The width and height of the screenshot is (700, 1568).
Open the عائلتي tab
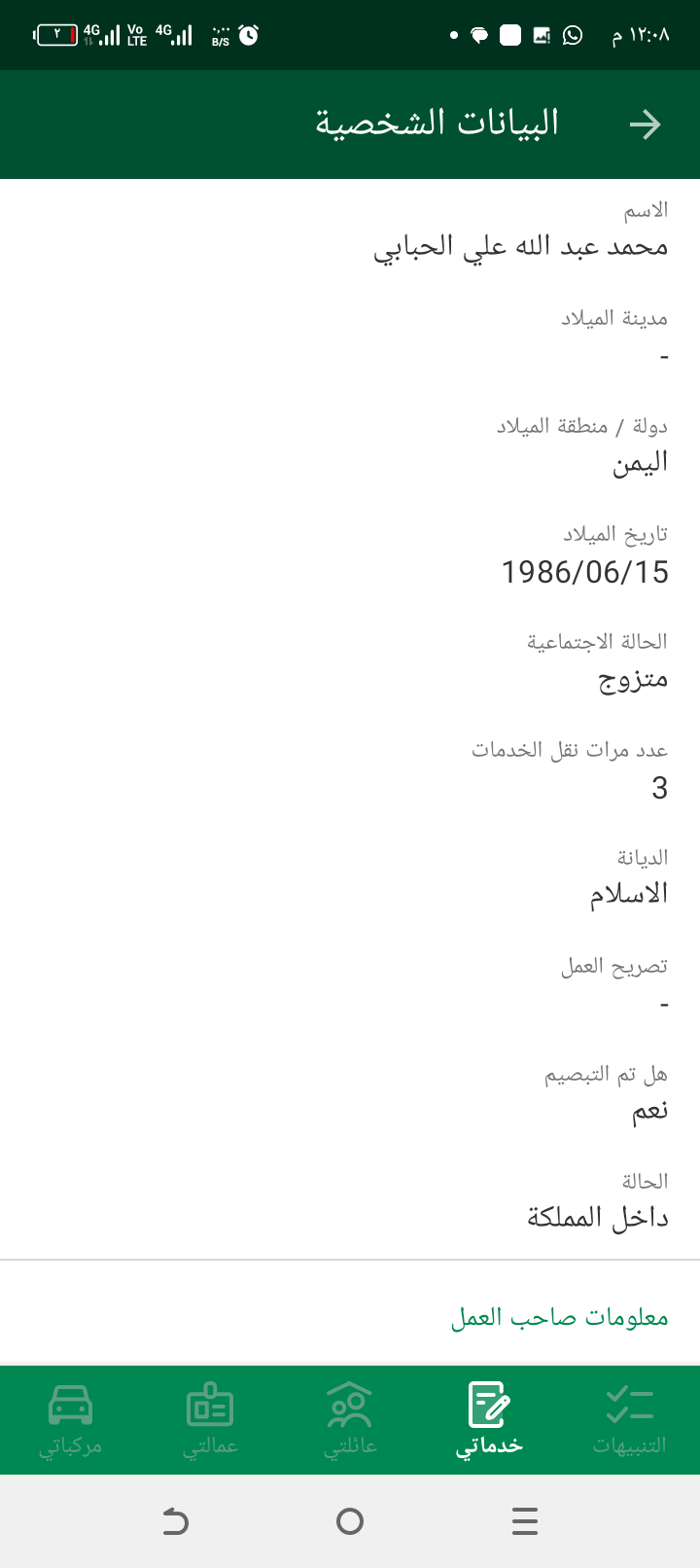tap(350, 1419)
